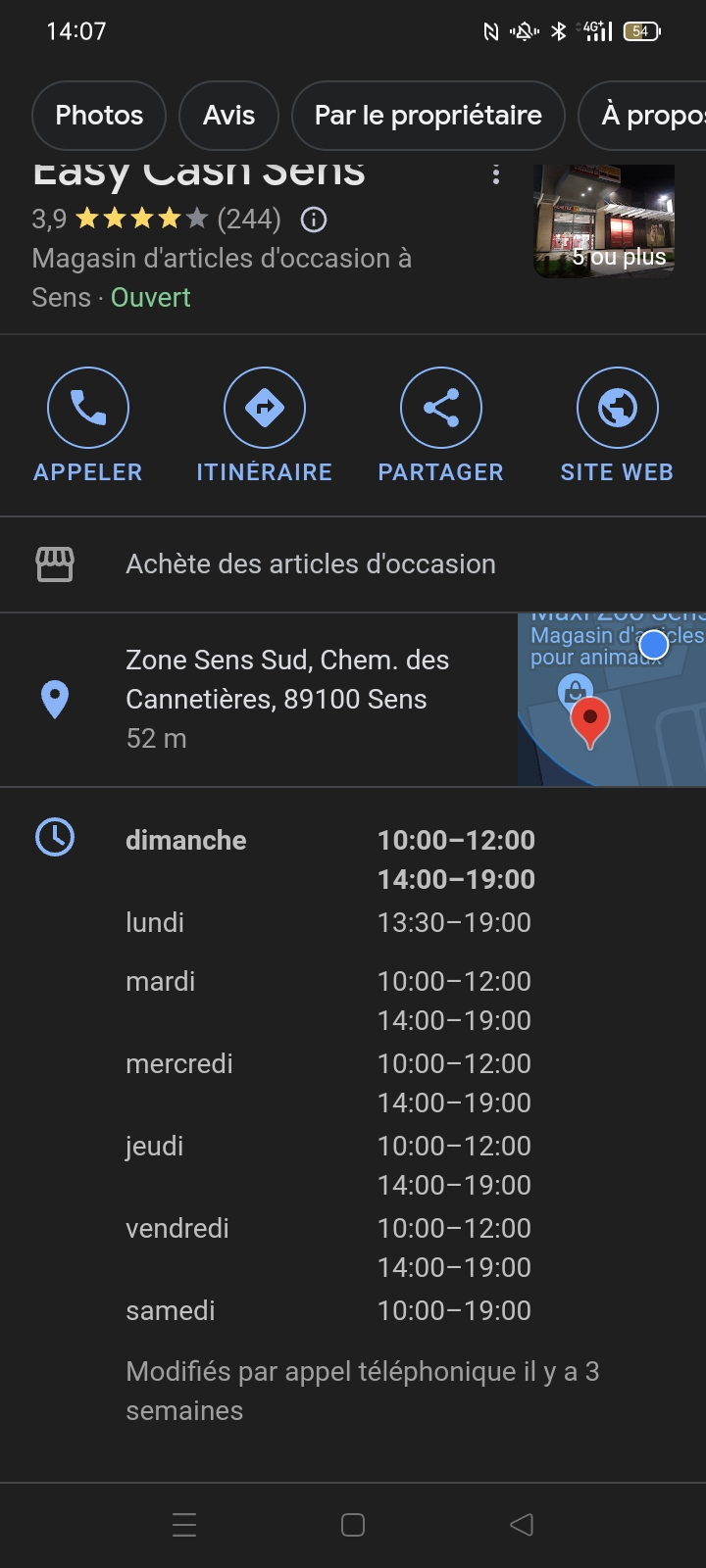This screenshot has width=706, height=1568.
Task: Open the three-dot overflow menu
Action: pyautogui.click(x=496, y=175)
